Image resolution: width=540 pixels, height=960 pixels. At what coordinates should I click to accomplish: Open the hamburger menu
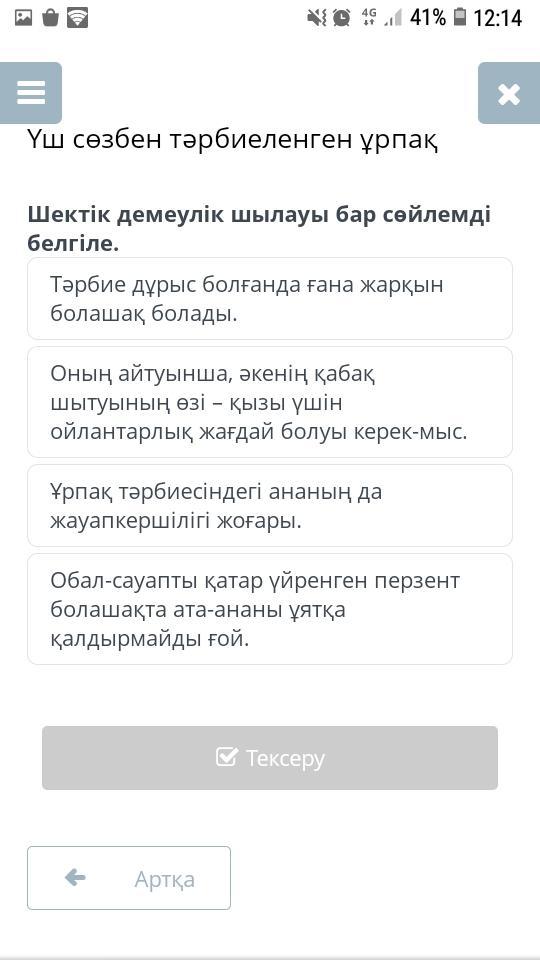click(x=31, y=93)
